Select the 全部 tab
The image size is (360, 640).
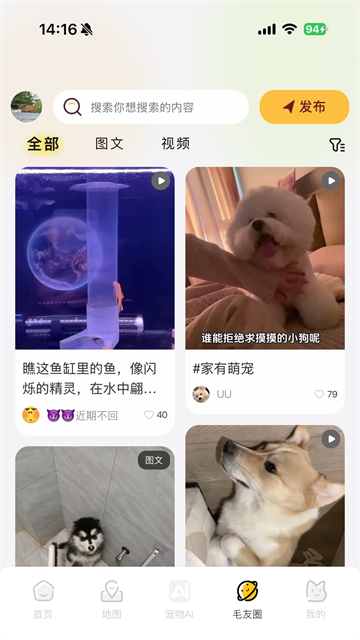click(x=43, y=144)
